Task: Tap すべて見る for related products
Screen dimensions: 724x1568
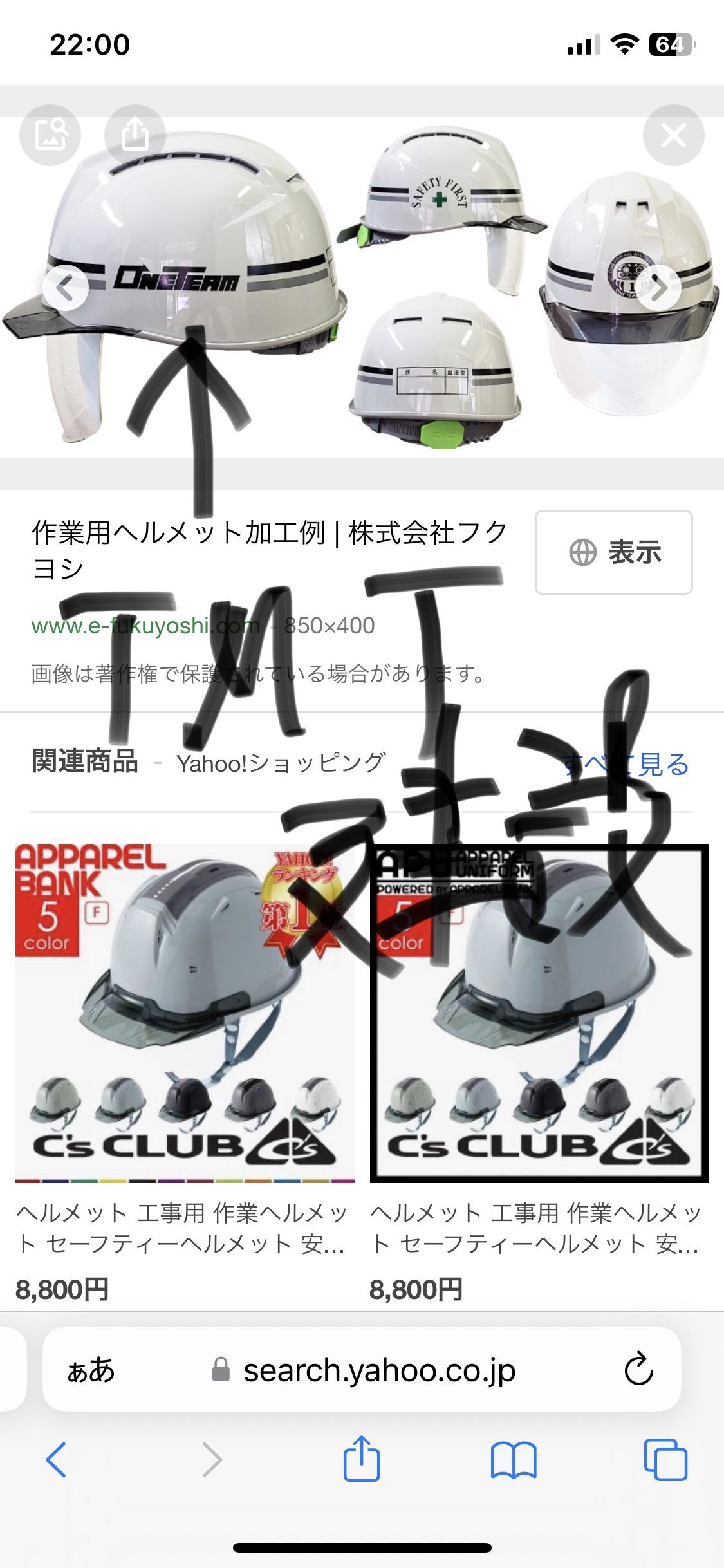Action: [626, 764]
